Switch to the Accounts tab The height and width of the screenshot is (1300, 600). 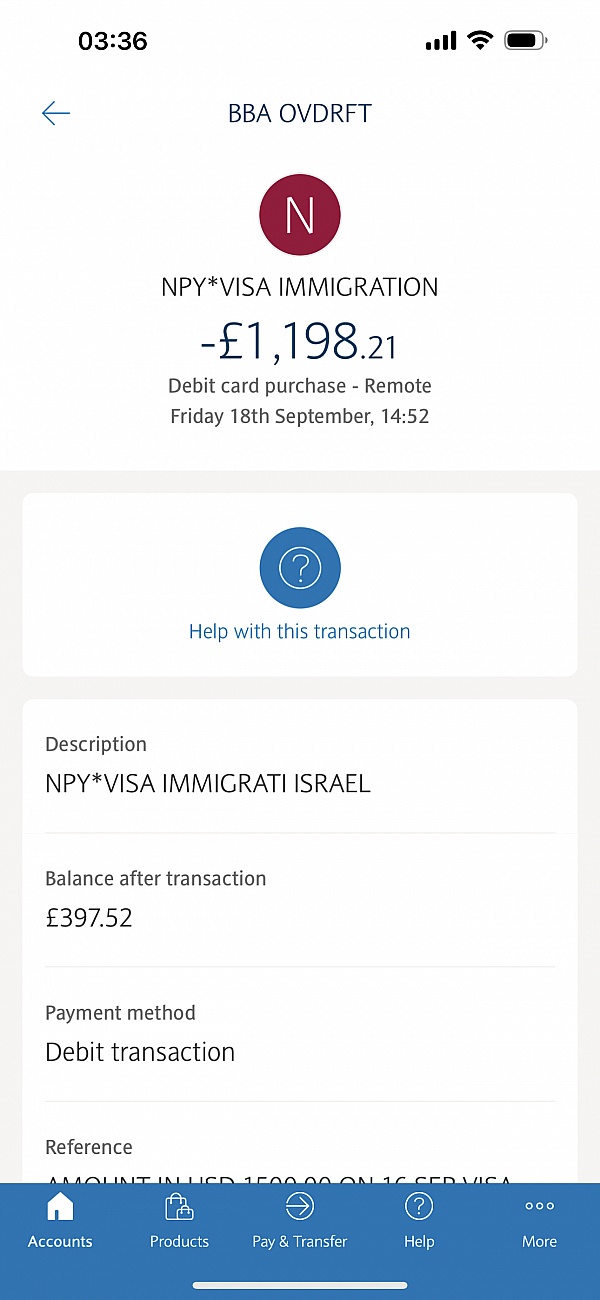pos(60,1221)
